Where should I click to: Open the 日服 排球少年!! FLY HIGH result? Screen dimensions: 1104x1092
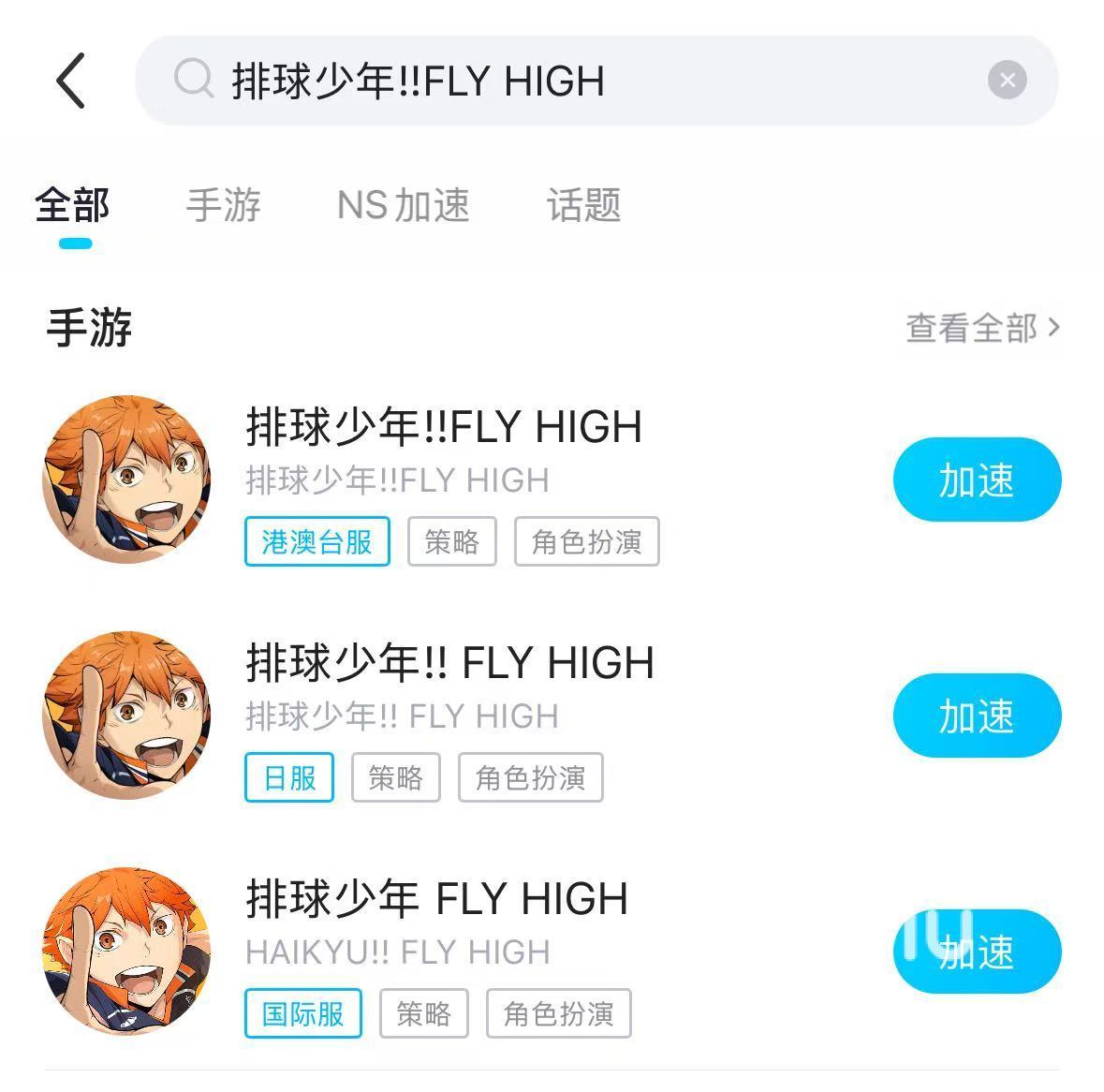click(449, 664)
